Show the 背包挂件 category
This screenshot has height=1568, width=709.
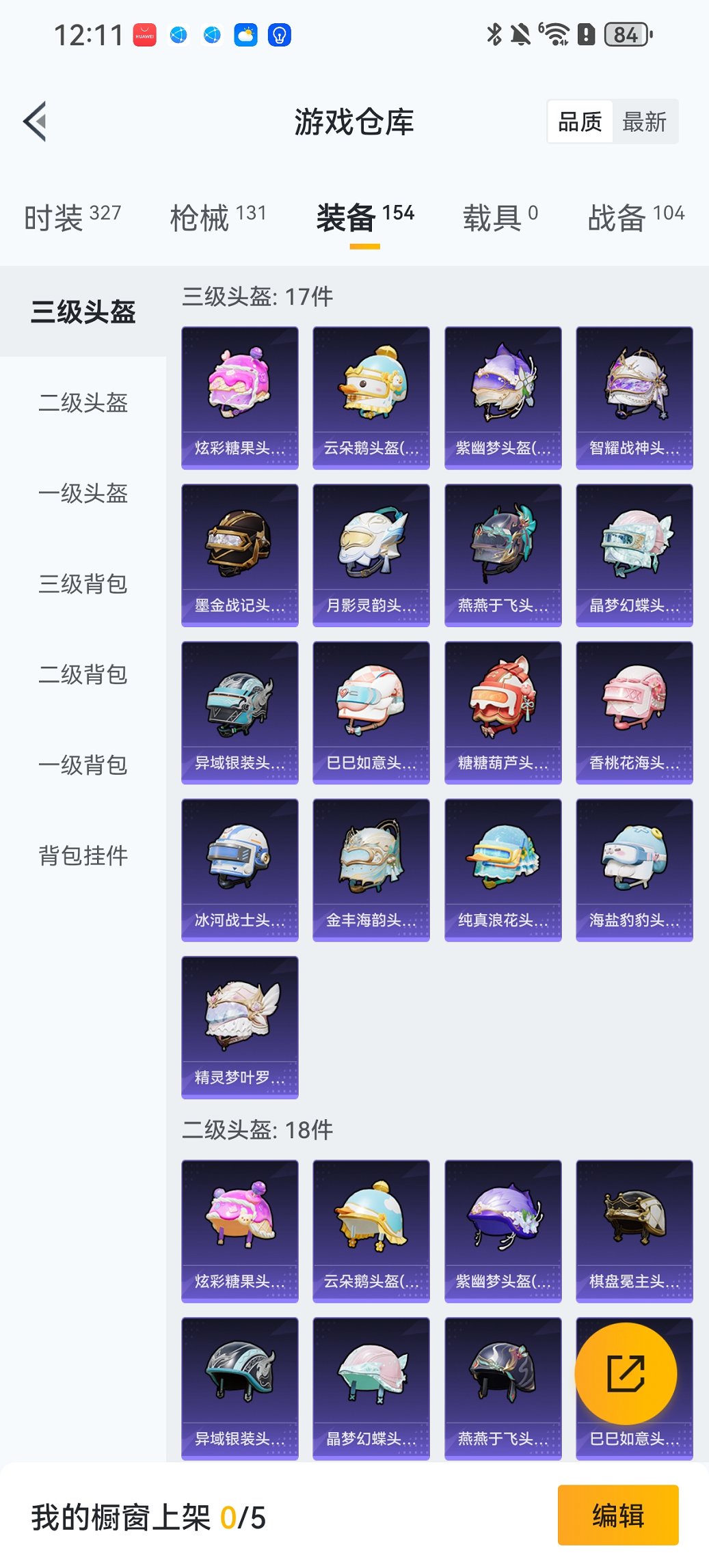pyautogui.click(x=83, y=855)
